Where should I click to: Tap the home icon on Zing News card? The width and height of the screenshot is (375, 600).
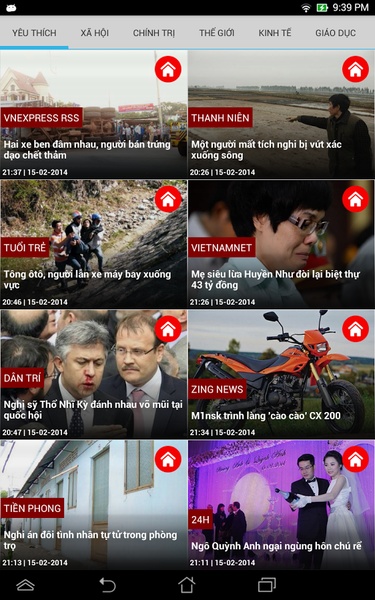point(355,329)
